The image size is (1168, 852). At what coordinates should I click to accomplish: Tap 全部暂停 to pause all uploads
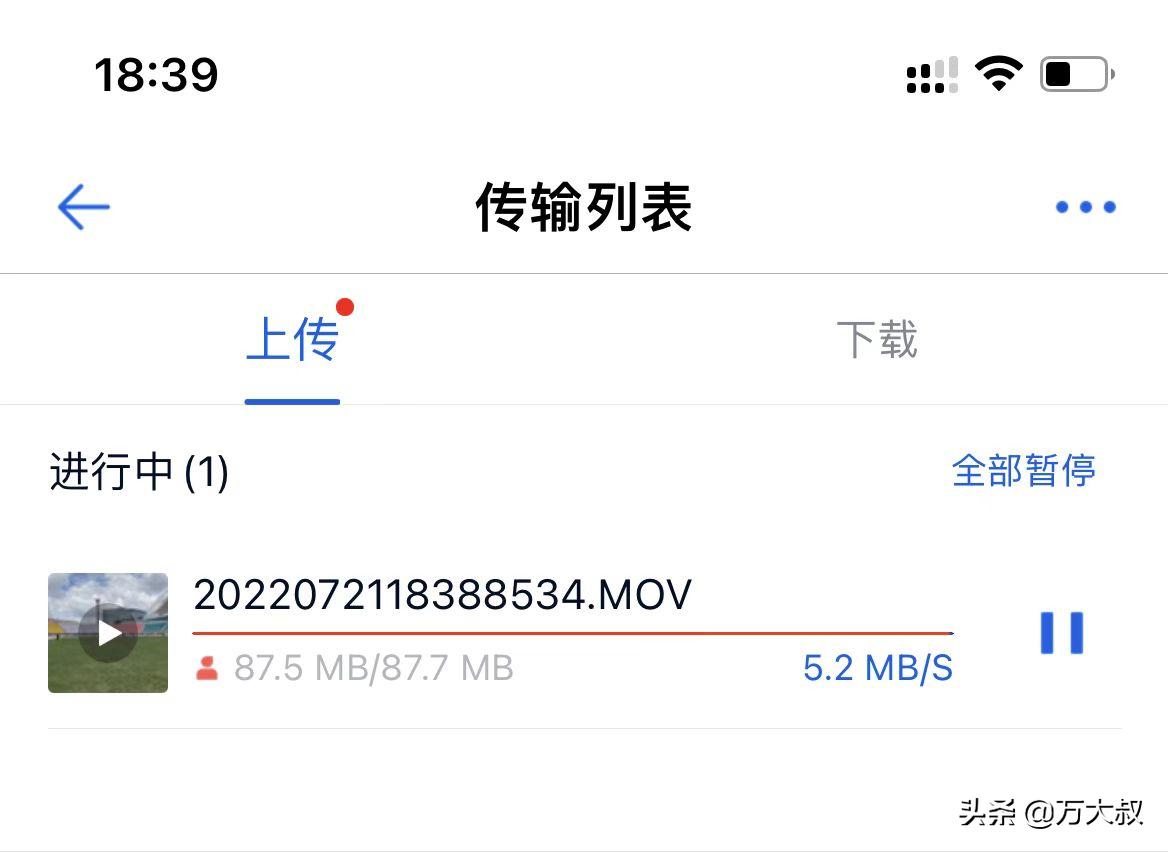coord(1023,470)
